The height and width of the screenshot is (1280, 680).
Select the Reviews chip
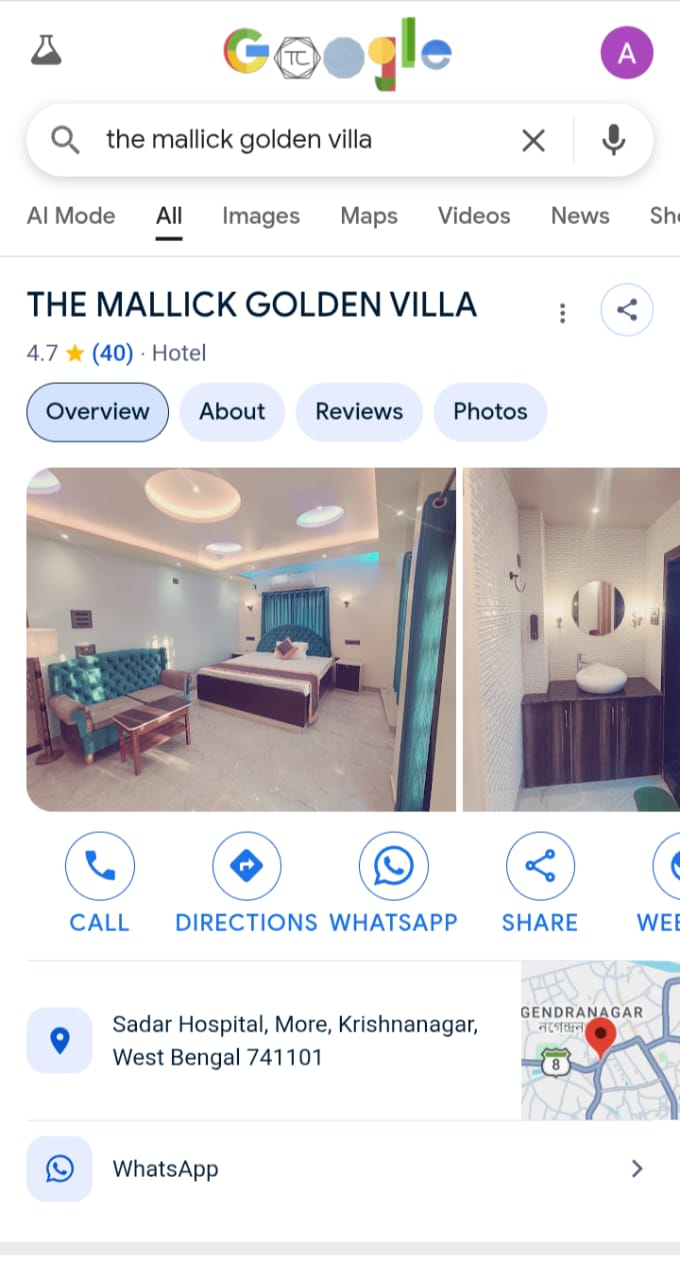point(359,411)
